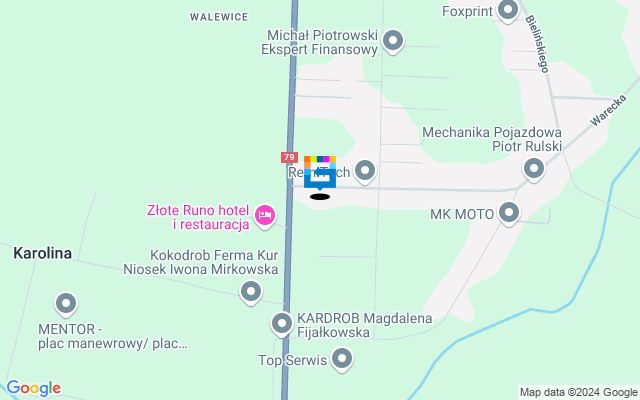This screenshot has width=640, height=400.
Task: Tap the blue hotel location marker
Action: 320,176
